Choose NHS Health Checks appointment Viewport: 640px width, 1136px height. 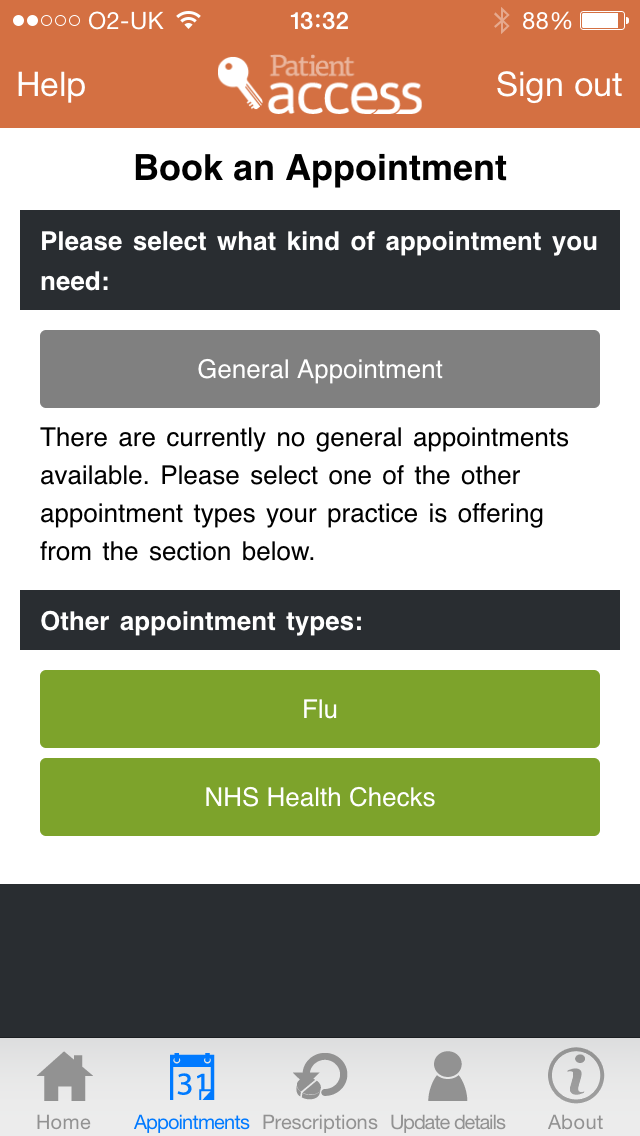tap(320, 797)
